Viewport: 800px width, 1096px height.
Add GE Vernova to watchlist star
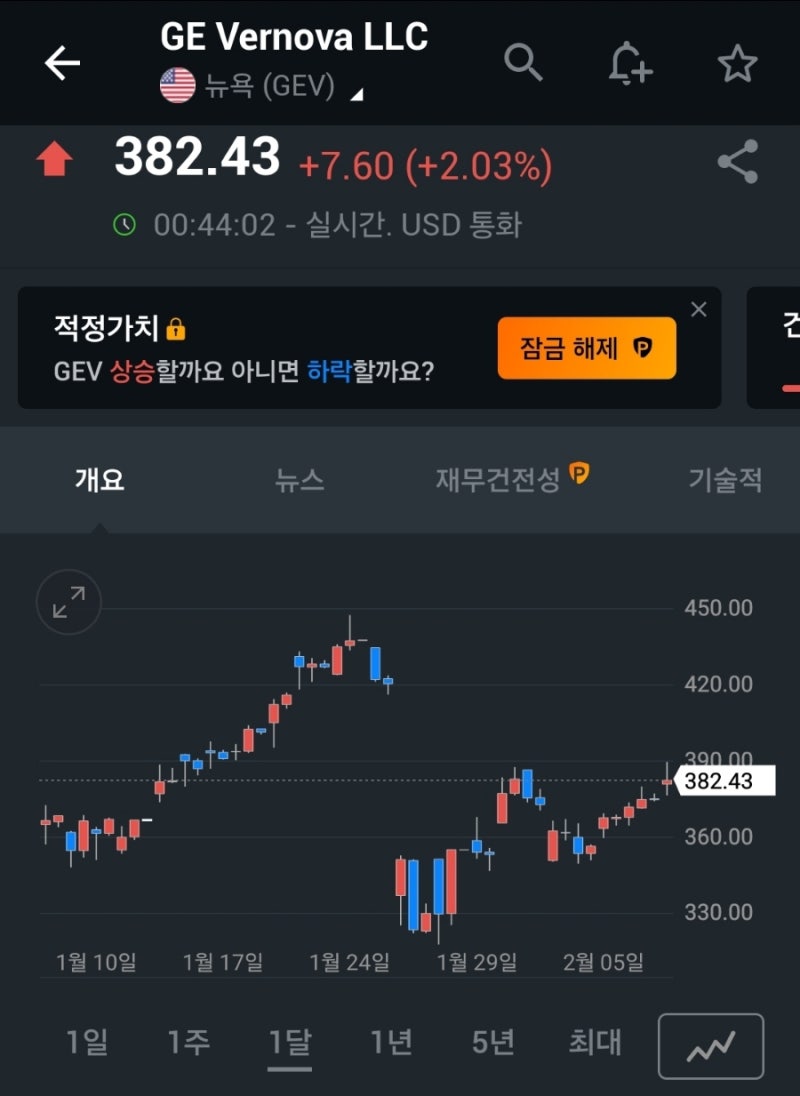(737, 62)
